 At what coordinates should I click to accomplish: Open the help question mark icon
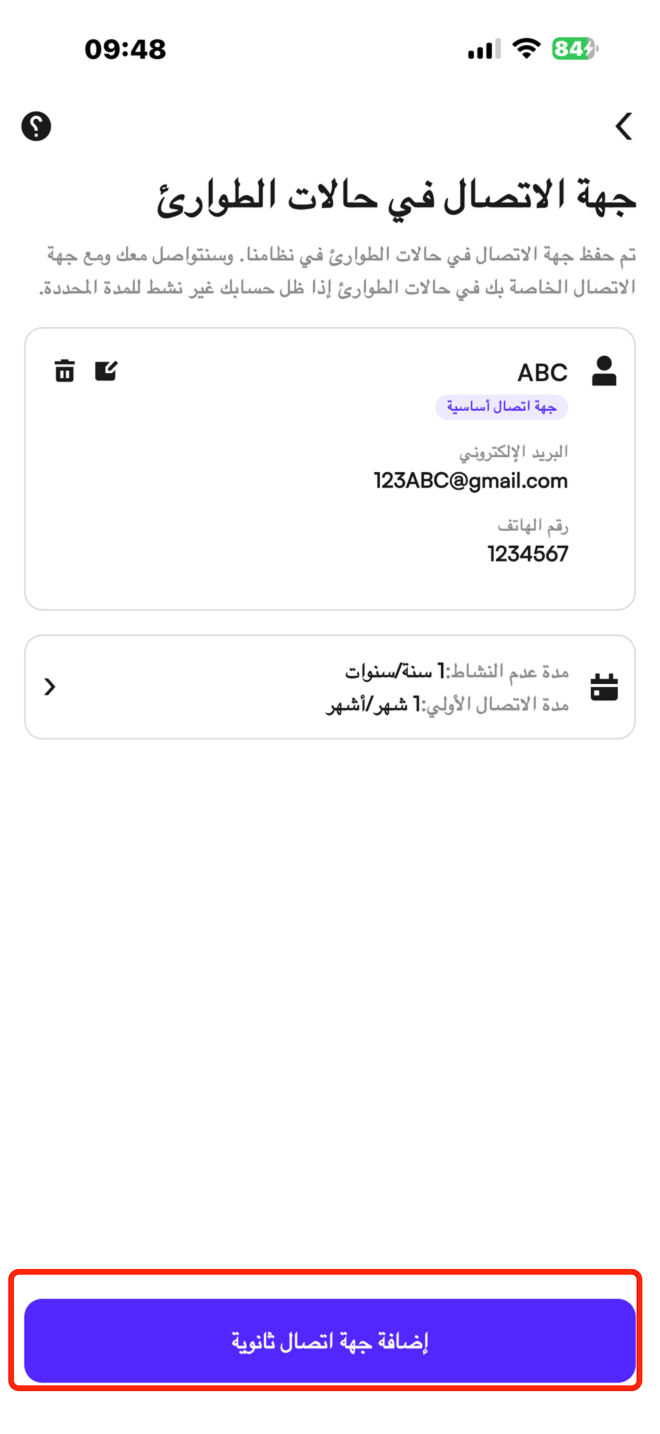(36, 126)
